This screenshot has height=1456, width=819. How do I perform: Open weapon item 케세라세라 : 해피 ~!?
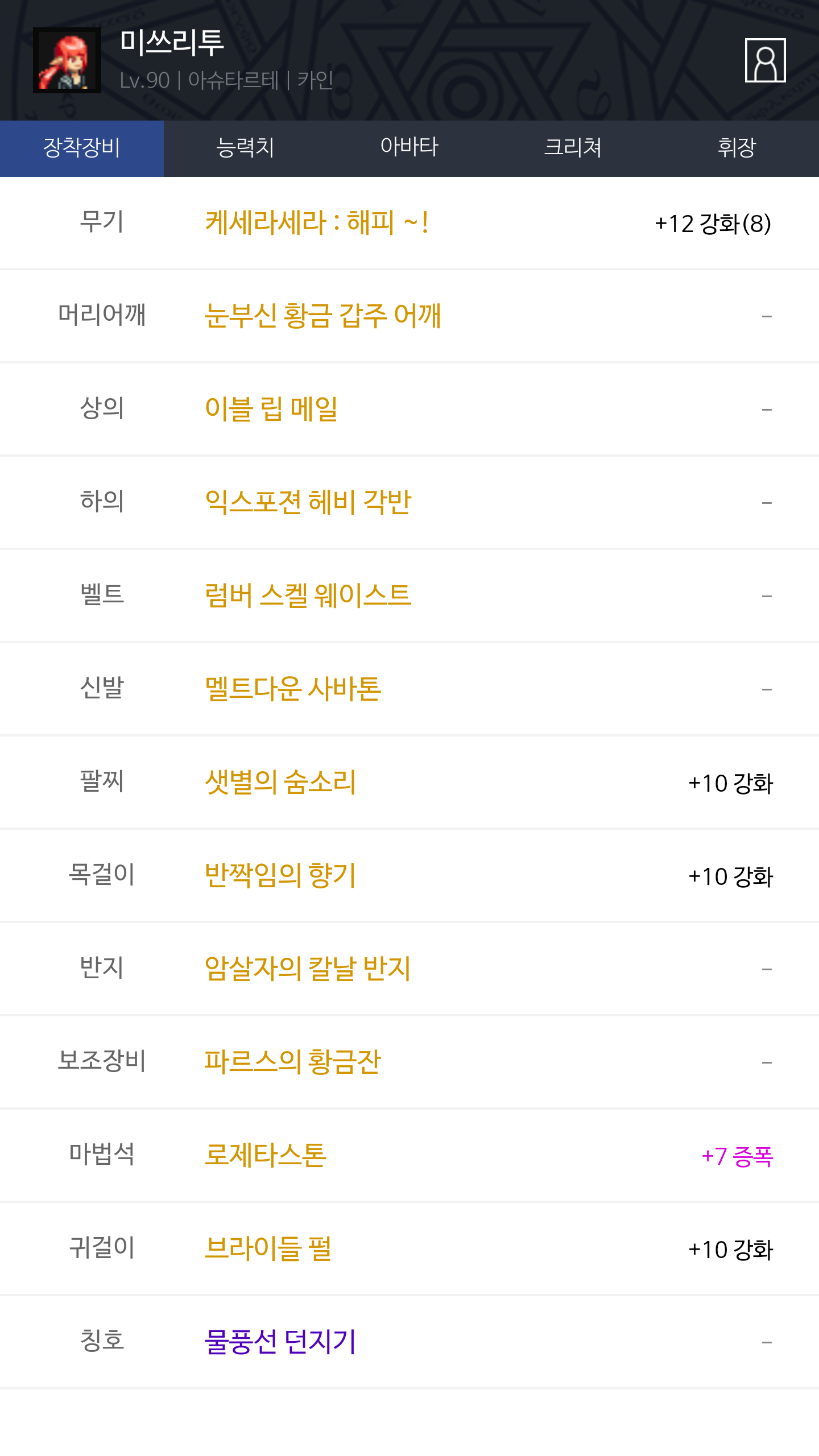(317, 222)
